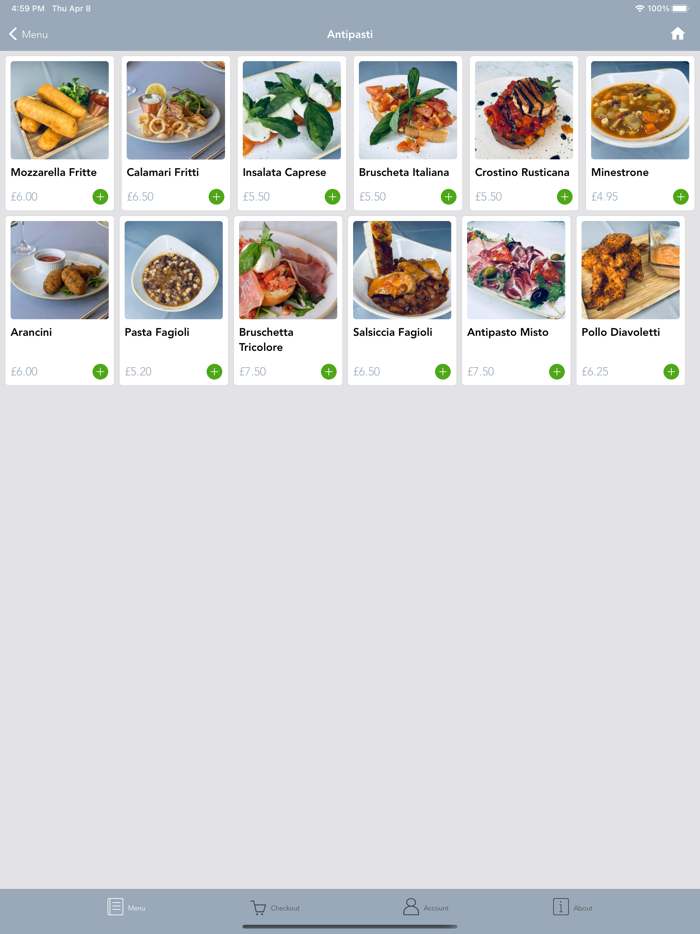Switch to the Account tab
This screenshot has height=934, width=700.
424,907
